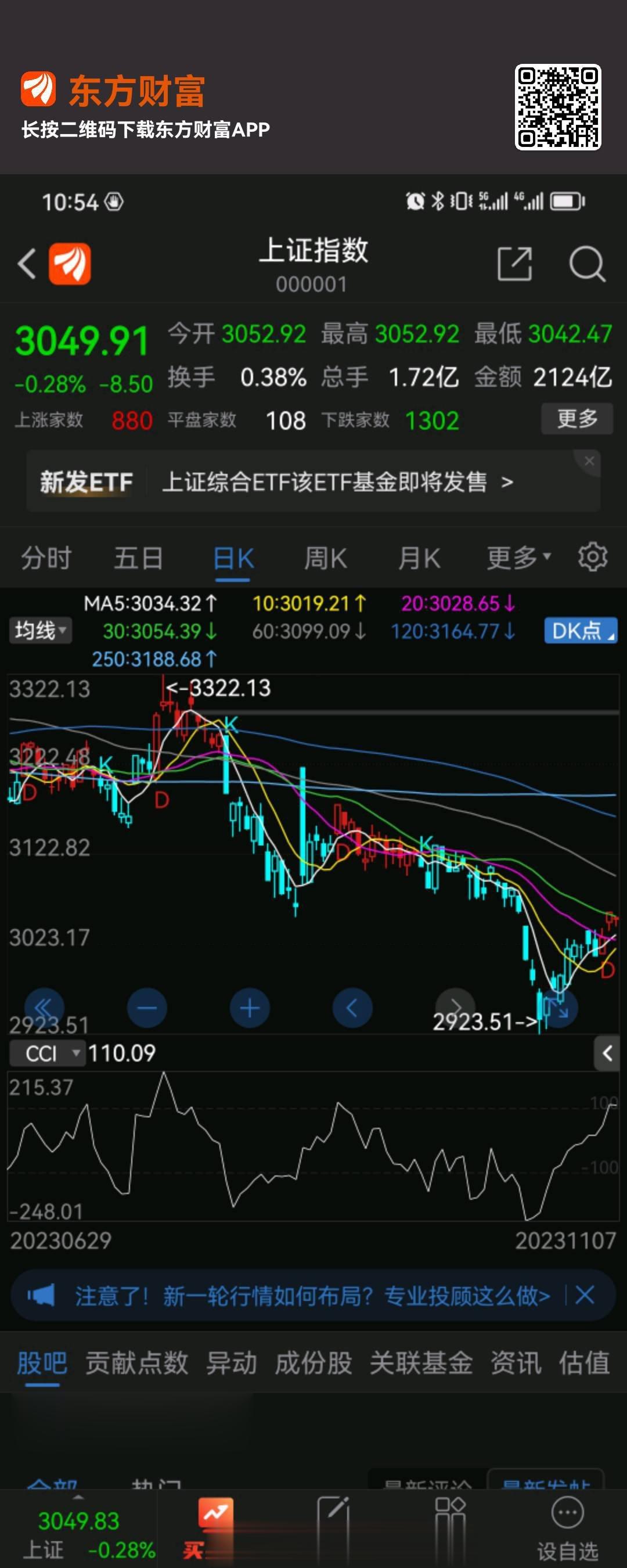The width and height of the screenshot is (627, 1568).
Task: Open the chart settings gear
Action: coord(593,556)
